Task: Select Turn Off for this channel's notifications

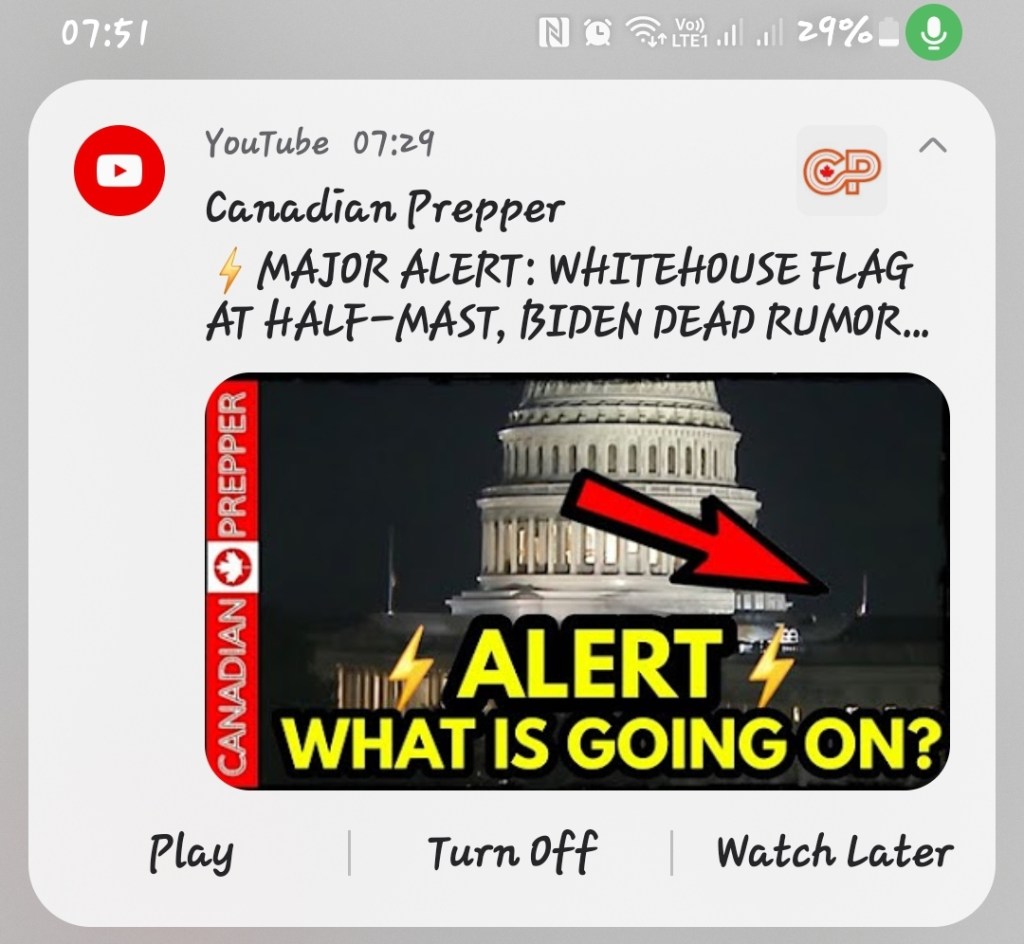Action: click(512, 853)
